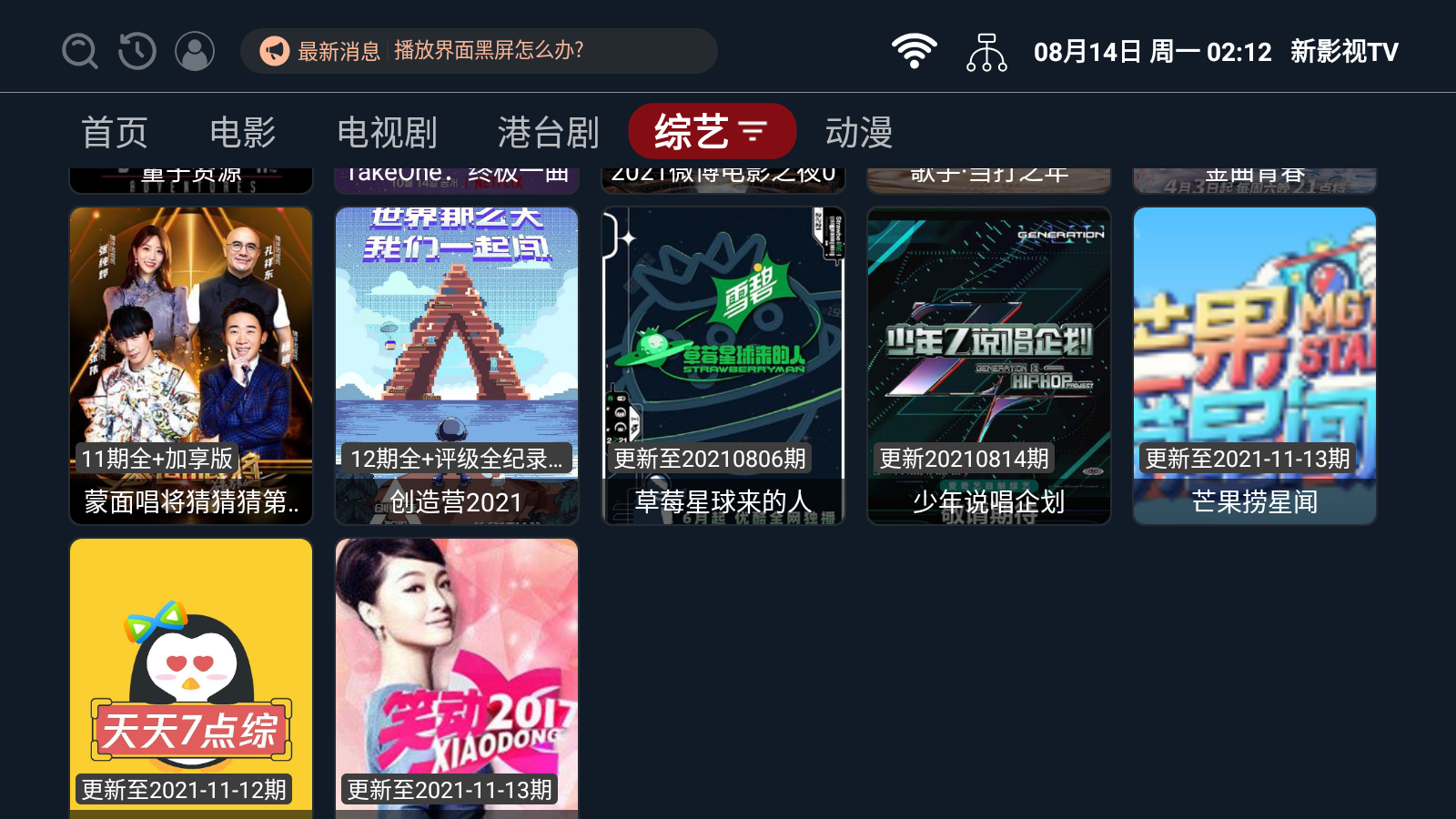Switch to the 港台剧 tab

pyautogui.click(x=549, y=133)
